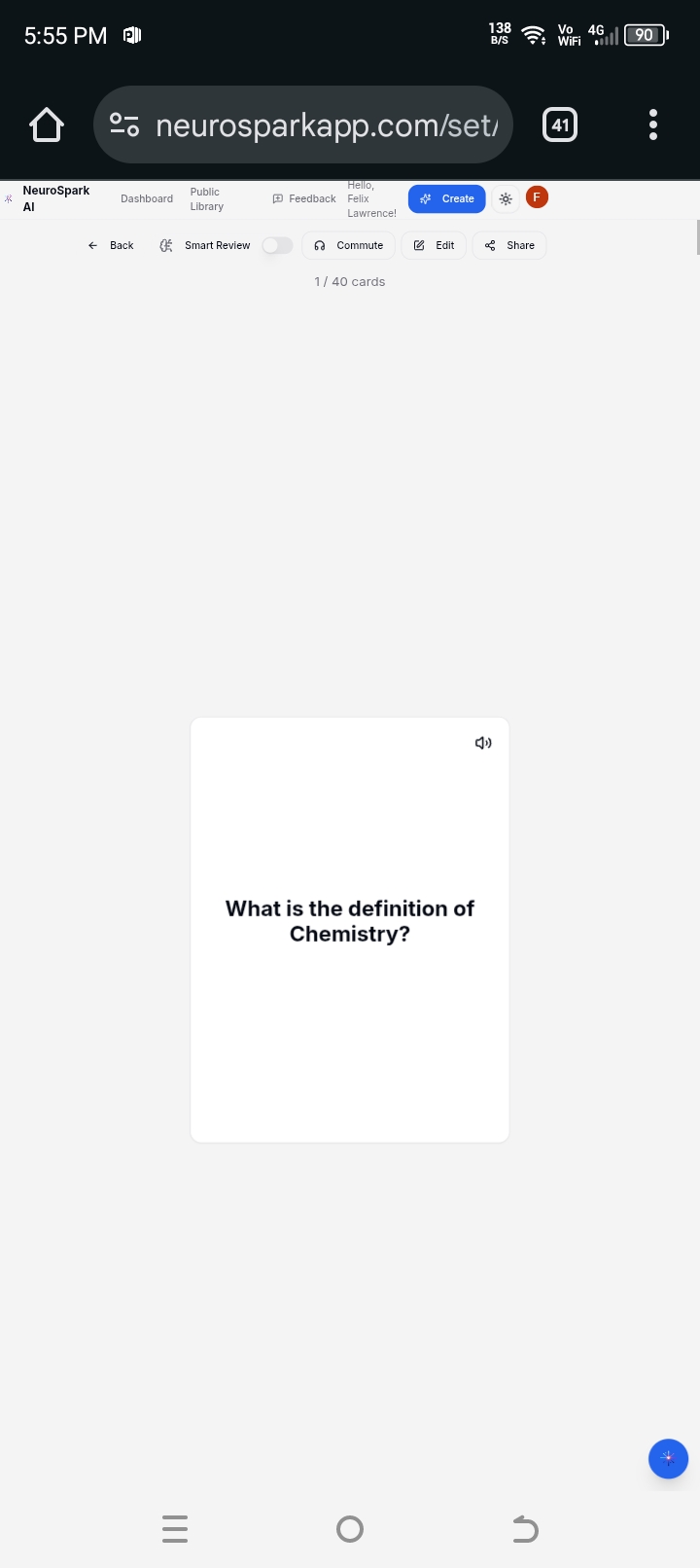This screenshot has height=1568, width=700.
Task: Open the Feedback chat icon
Action: (279, 198)
